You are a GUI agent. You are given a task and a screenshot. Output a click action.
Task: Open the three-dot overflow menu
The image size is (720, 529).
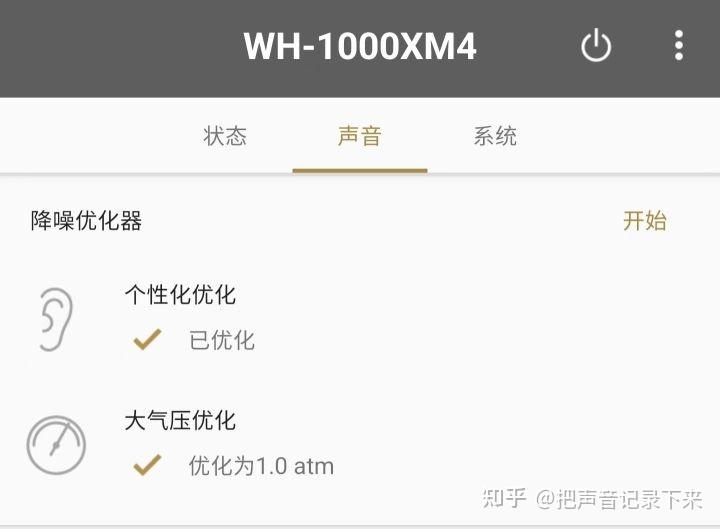pos(679,46)
